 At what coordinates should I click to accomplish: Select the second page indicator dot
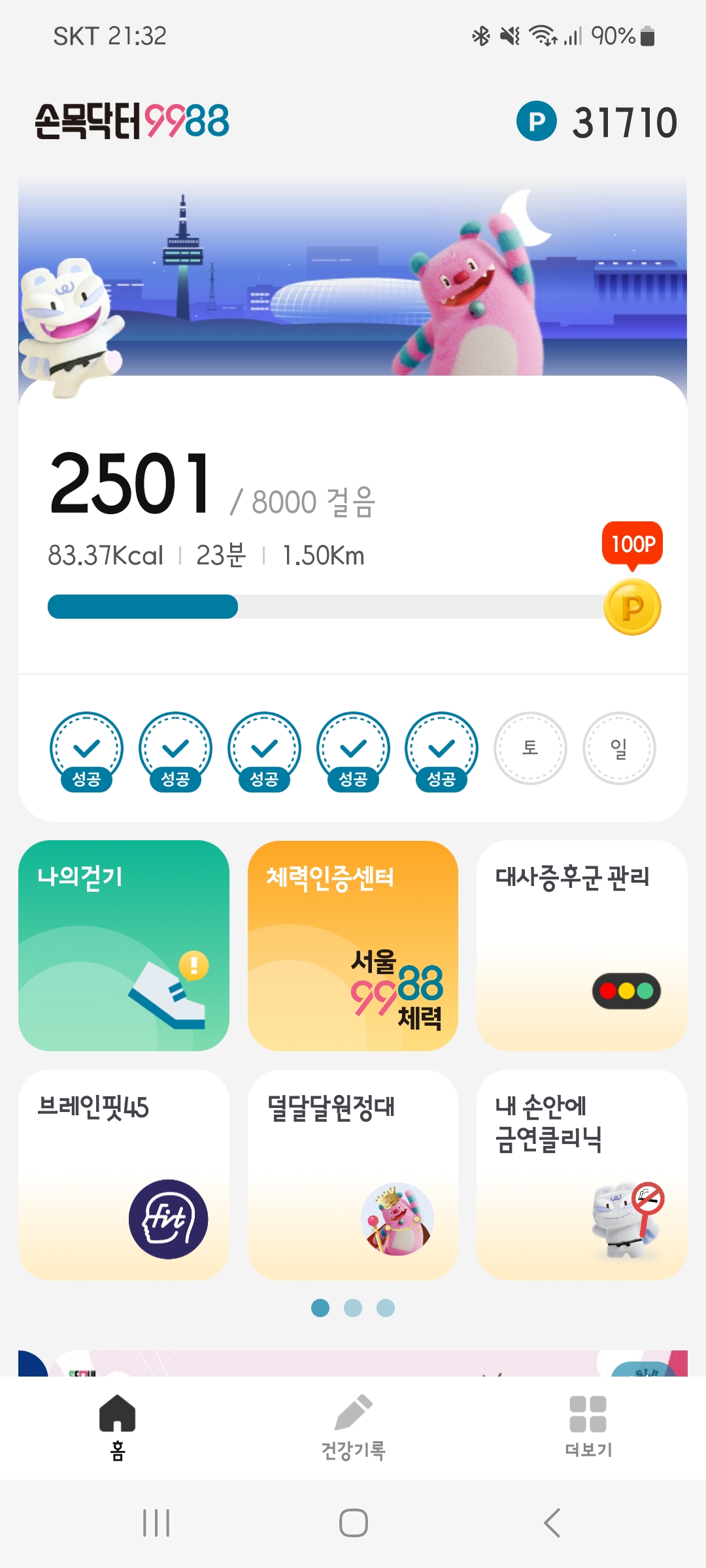pos(353,1308)
